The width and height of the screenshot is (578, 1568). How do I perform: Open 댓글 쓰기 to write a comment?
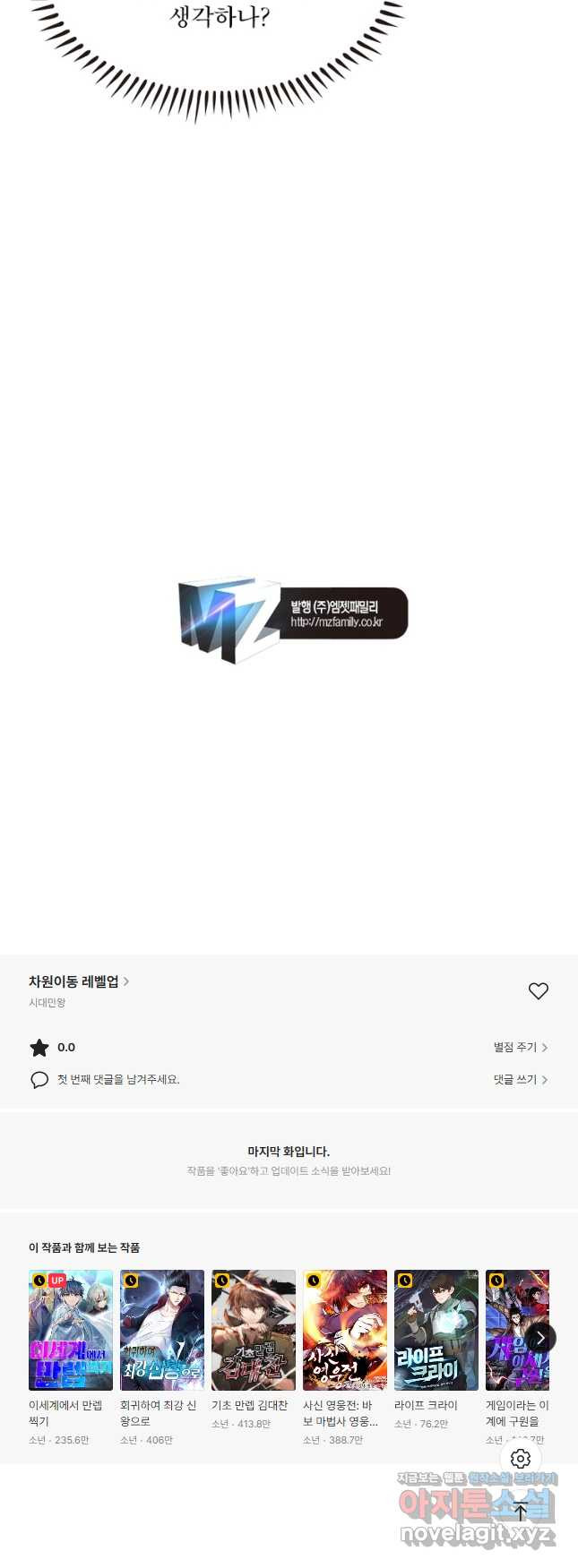point(520,1080)
